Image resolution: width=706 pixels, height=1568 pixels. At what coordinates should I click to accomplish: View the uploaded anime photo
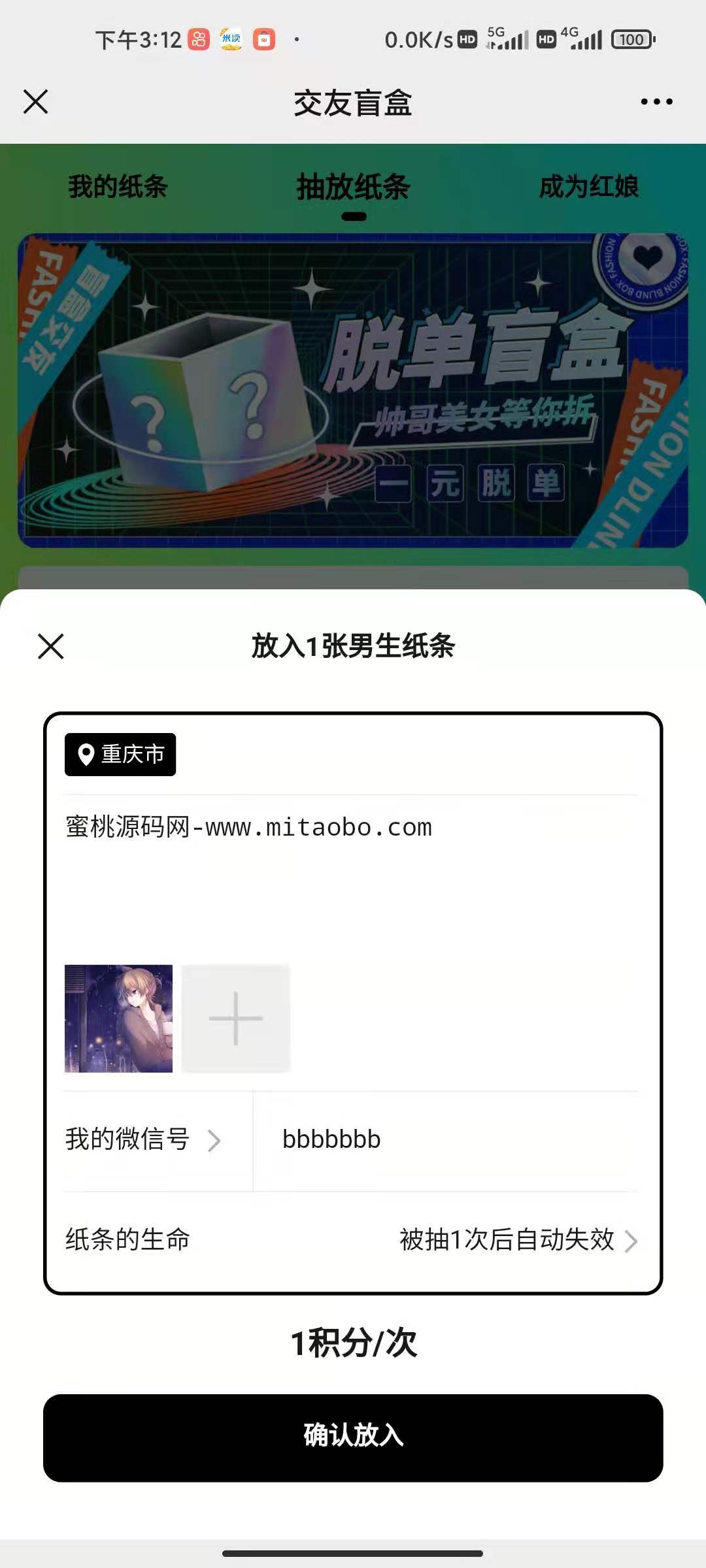(x=119, y=1019)
